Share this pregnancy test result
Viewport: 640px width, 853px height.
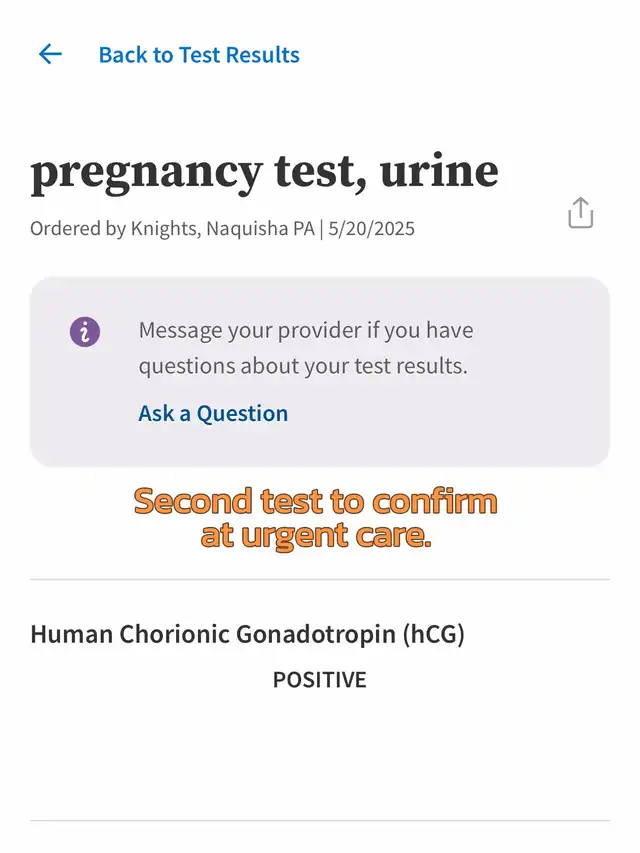[x=580, y=213]
